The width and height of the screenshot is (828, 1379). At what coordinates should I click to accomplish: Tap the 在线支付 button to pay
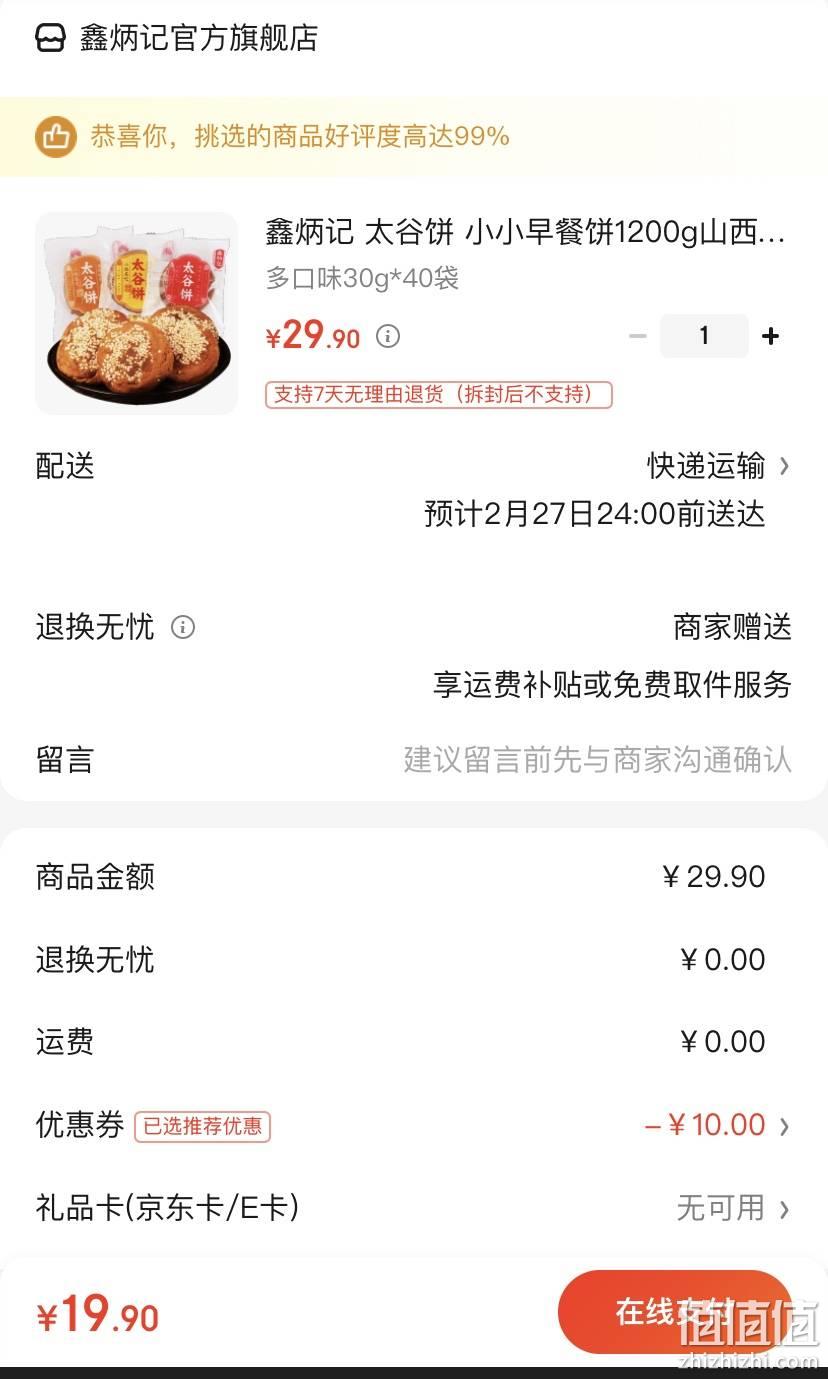(675, 1311)
